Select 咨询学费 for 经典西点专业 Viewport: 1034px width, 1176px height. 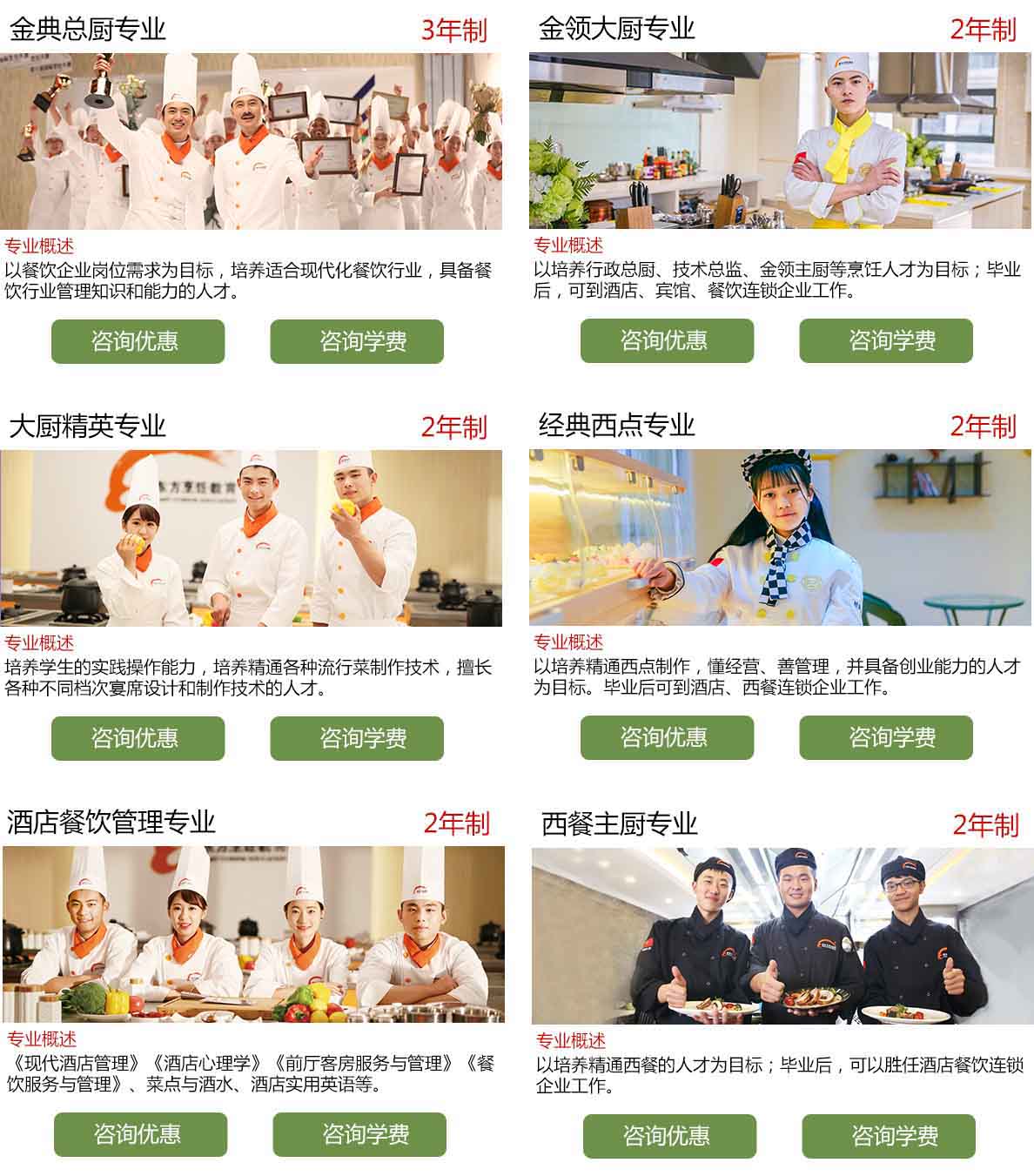pyautogui.click(x=886, y=737)
